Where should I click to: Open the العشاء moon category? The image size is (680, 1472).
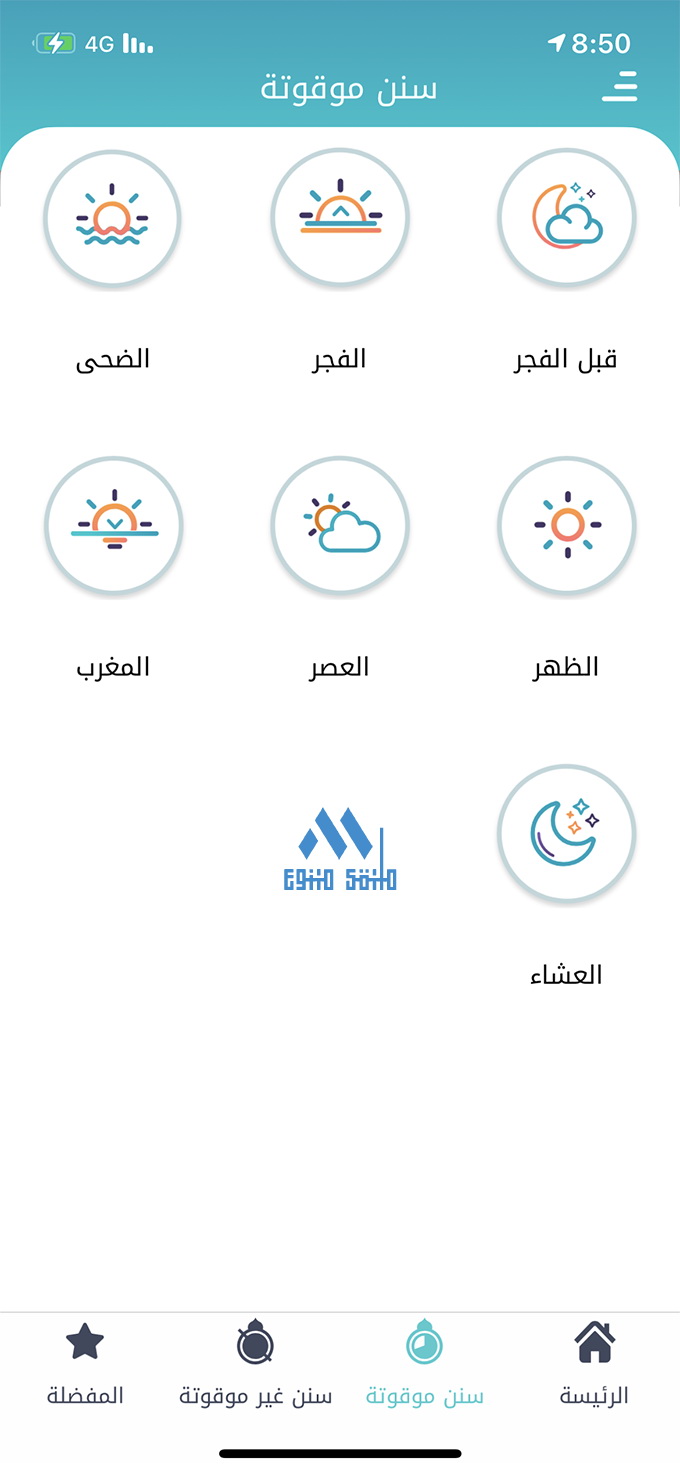(566, 833)
